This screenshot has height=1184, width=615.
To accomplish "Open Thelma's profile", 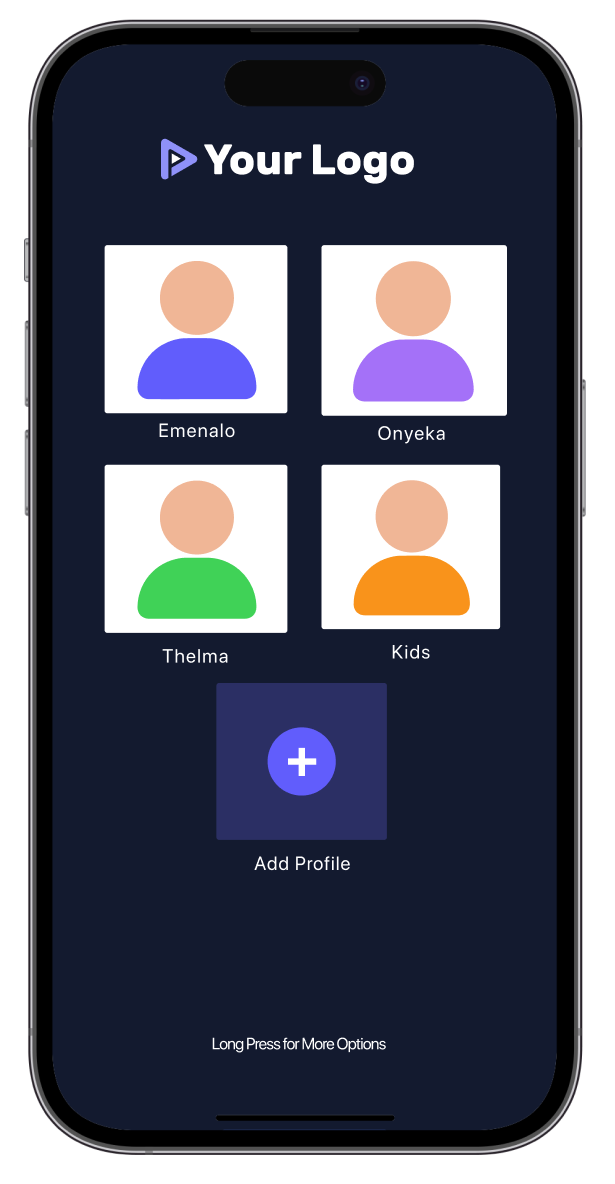I will tap(196, 548).
